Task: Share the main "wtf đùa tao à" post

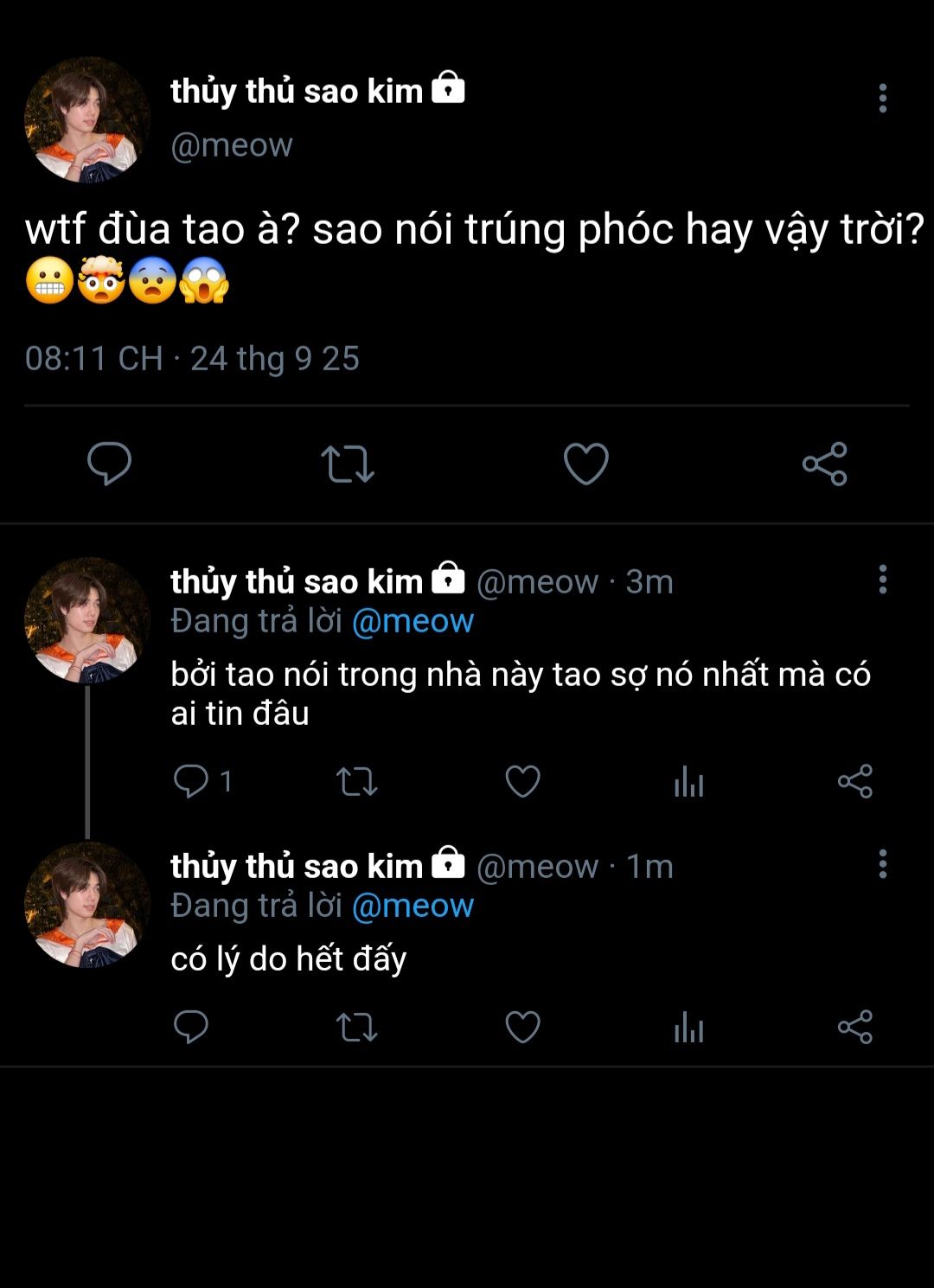Action: pyautogui.click(x=824, y=464)
